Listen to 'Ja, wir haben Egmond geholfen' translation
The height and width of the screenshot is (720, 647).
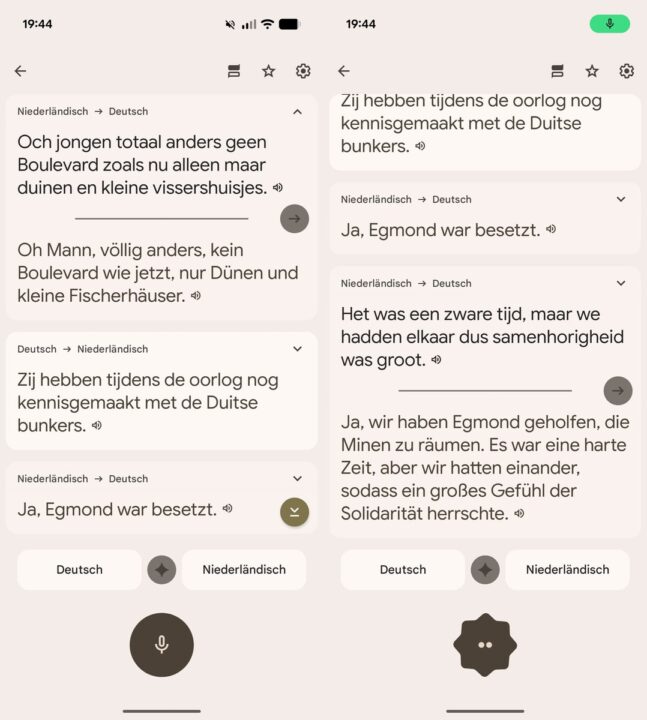518,513
